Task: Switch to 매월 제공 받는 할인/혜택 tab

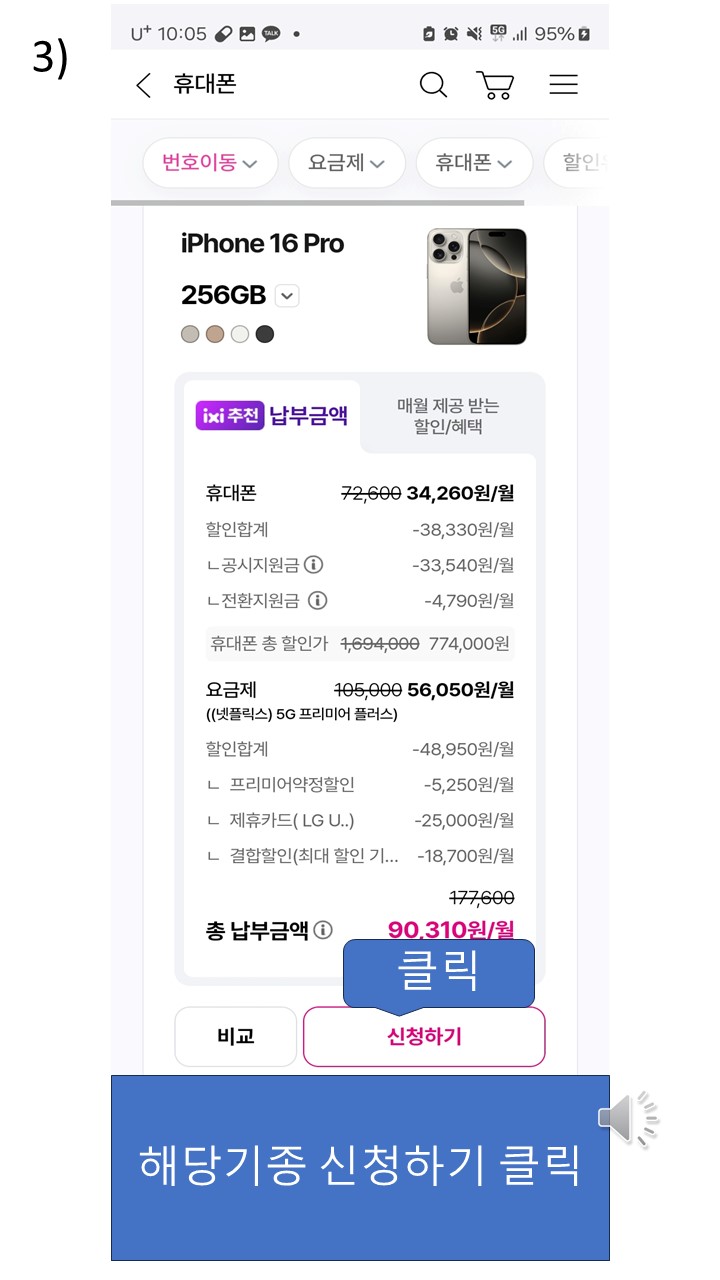Action: pyautogui.click(x=448, y=415)
